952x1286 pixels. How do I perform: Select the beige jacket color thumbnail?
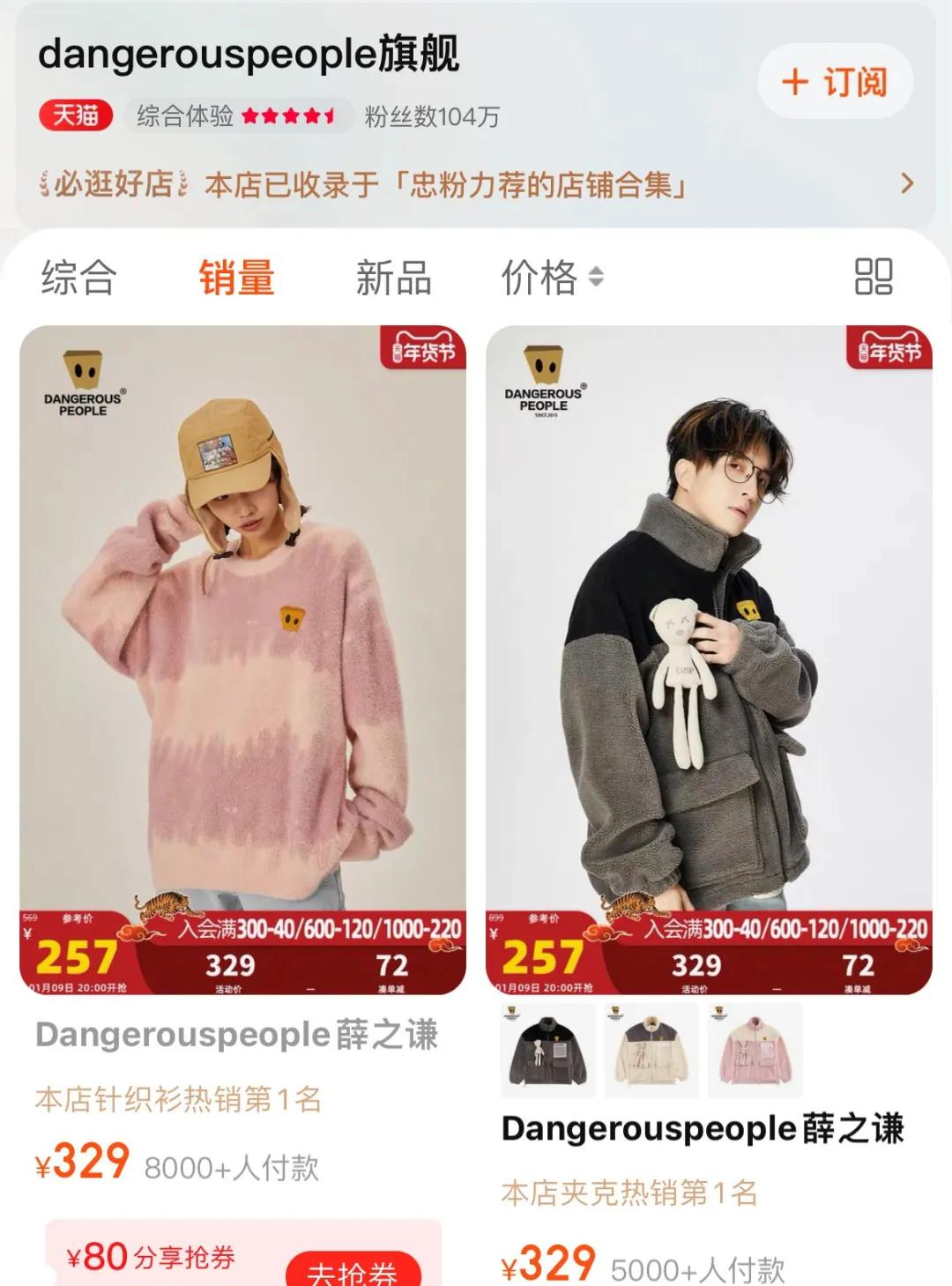(x=649, y=1049)
